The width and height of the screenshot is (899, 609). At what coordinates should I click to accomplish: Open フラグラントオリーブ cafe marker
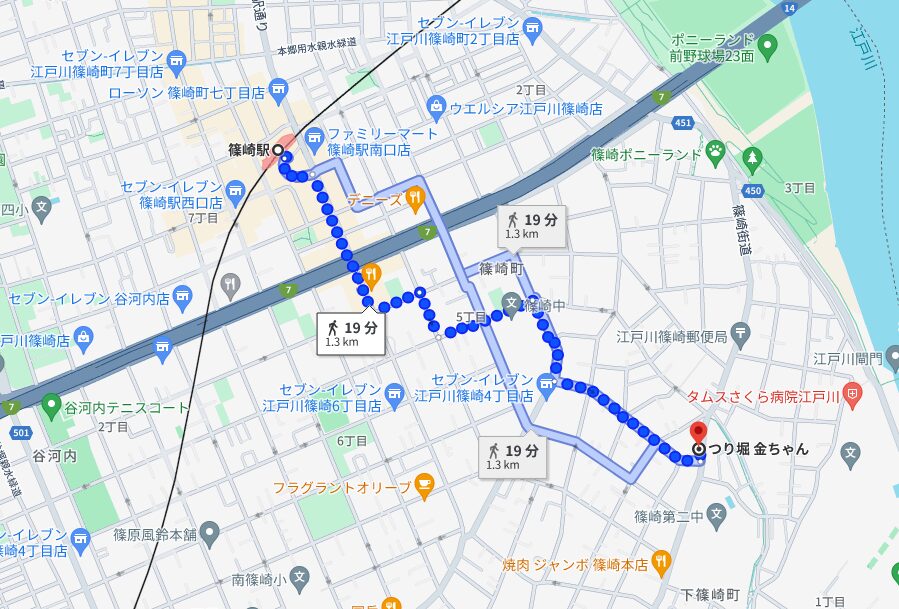pyautogui.click(x=424, y=487)
